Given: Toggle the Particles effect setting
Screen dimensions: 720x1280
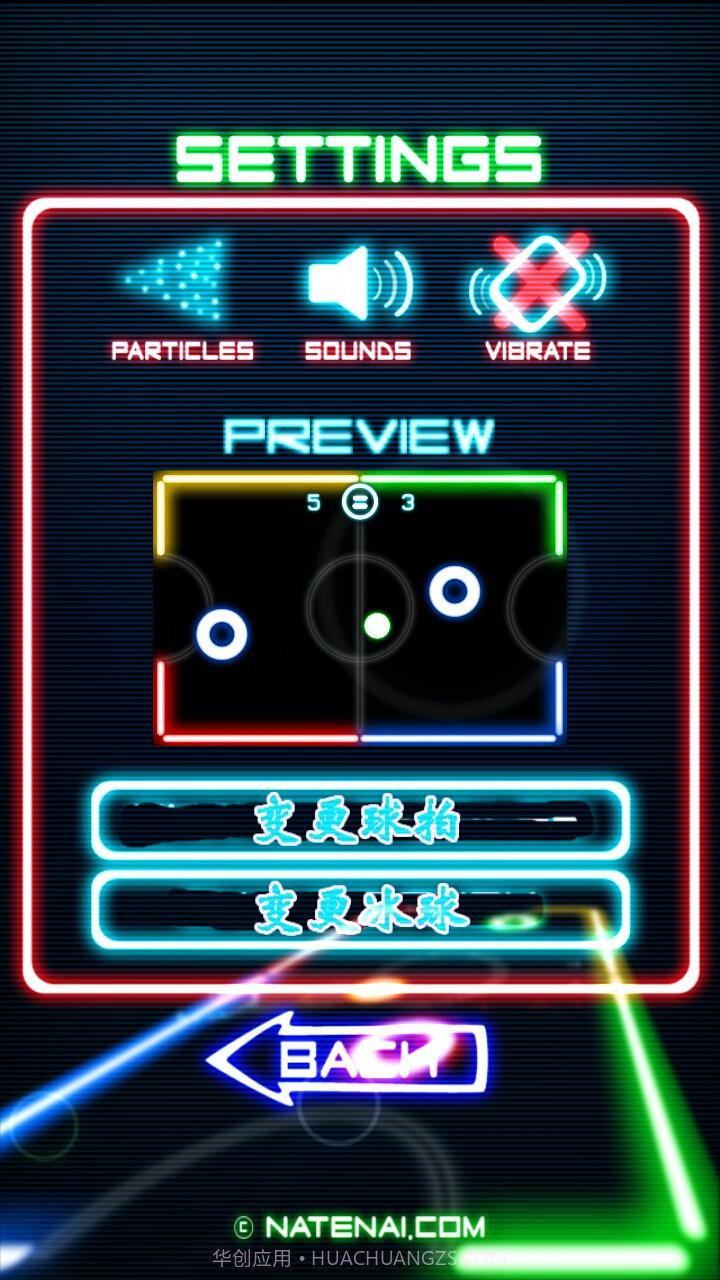Looking at the screenshot, I should point(182,297).
